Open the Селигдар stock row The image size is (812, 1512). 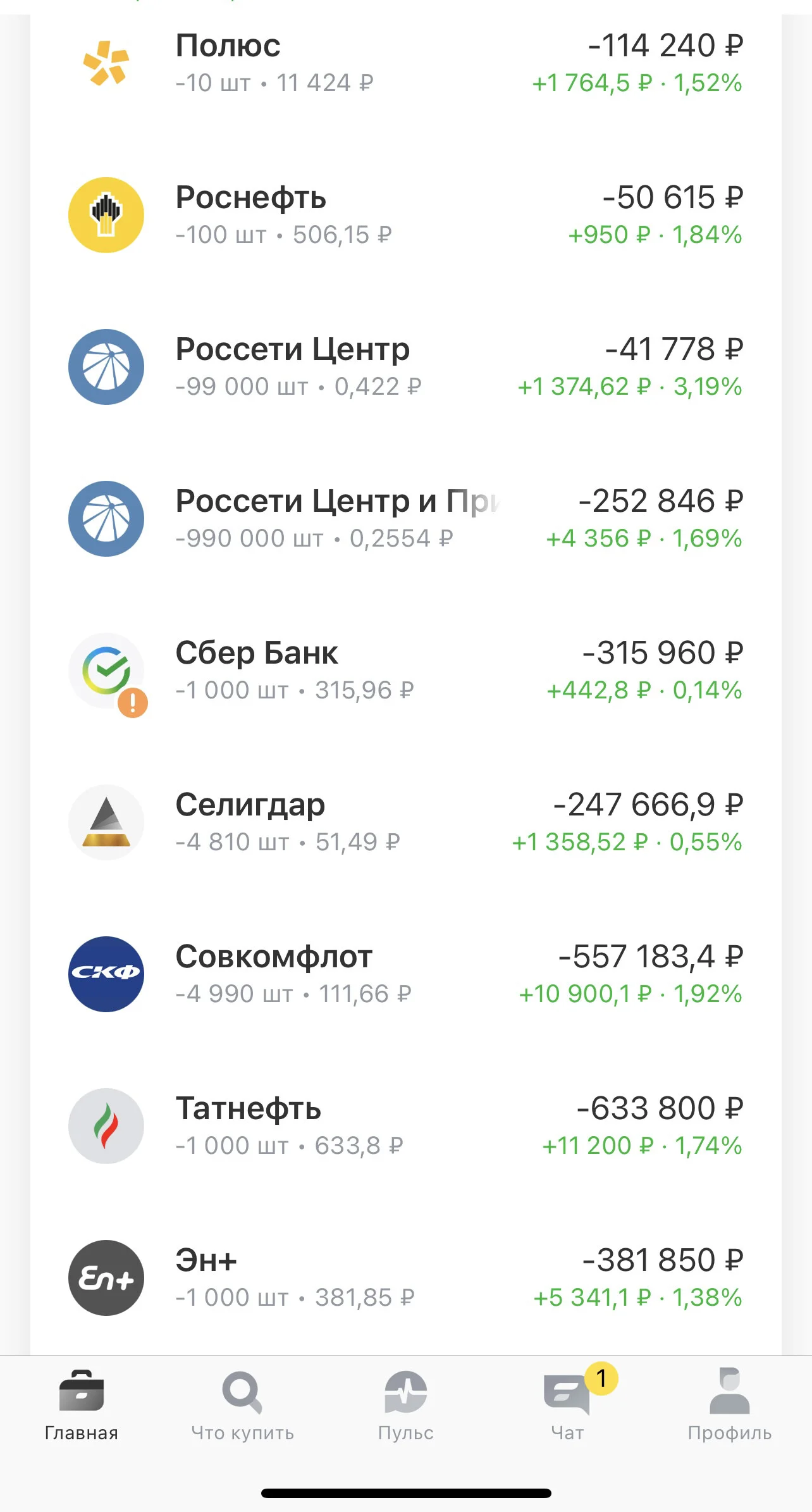(x=406, y=822)
